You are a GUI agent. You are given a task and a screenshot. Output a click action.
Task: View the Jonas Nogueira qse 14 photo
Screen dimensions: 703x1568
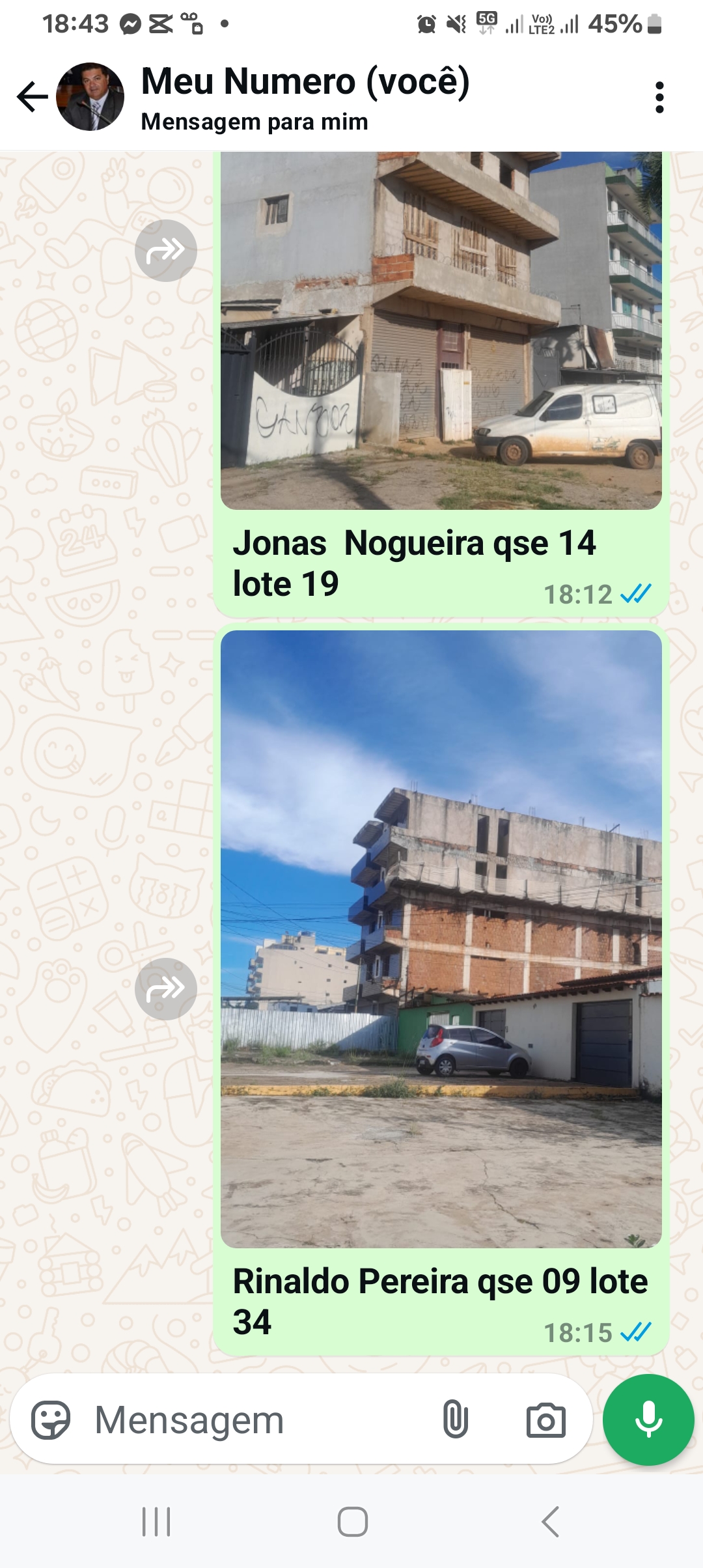(441, 329)
